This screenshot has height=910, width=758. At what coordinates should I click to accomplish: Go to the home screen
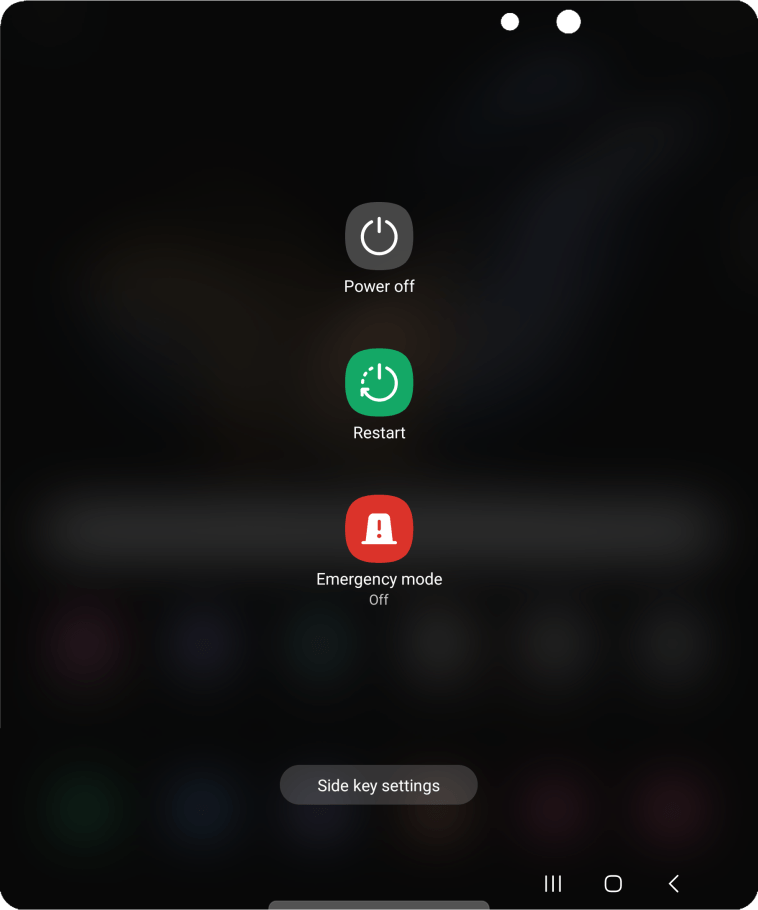pos(613,883)
